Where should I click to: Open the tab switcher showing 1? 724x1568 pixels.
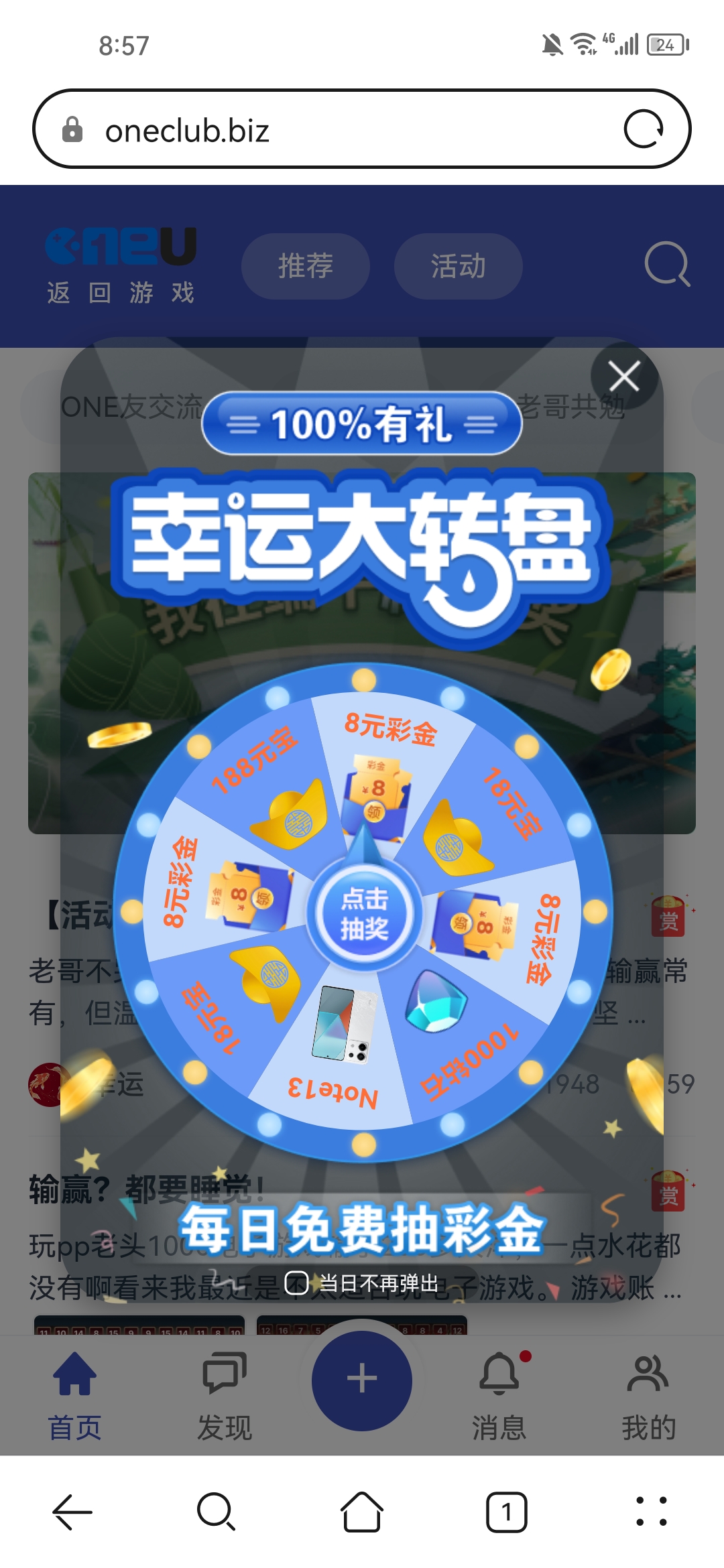click(507, 1512)
